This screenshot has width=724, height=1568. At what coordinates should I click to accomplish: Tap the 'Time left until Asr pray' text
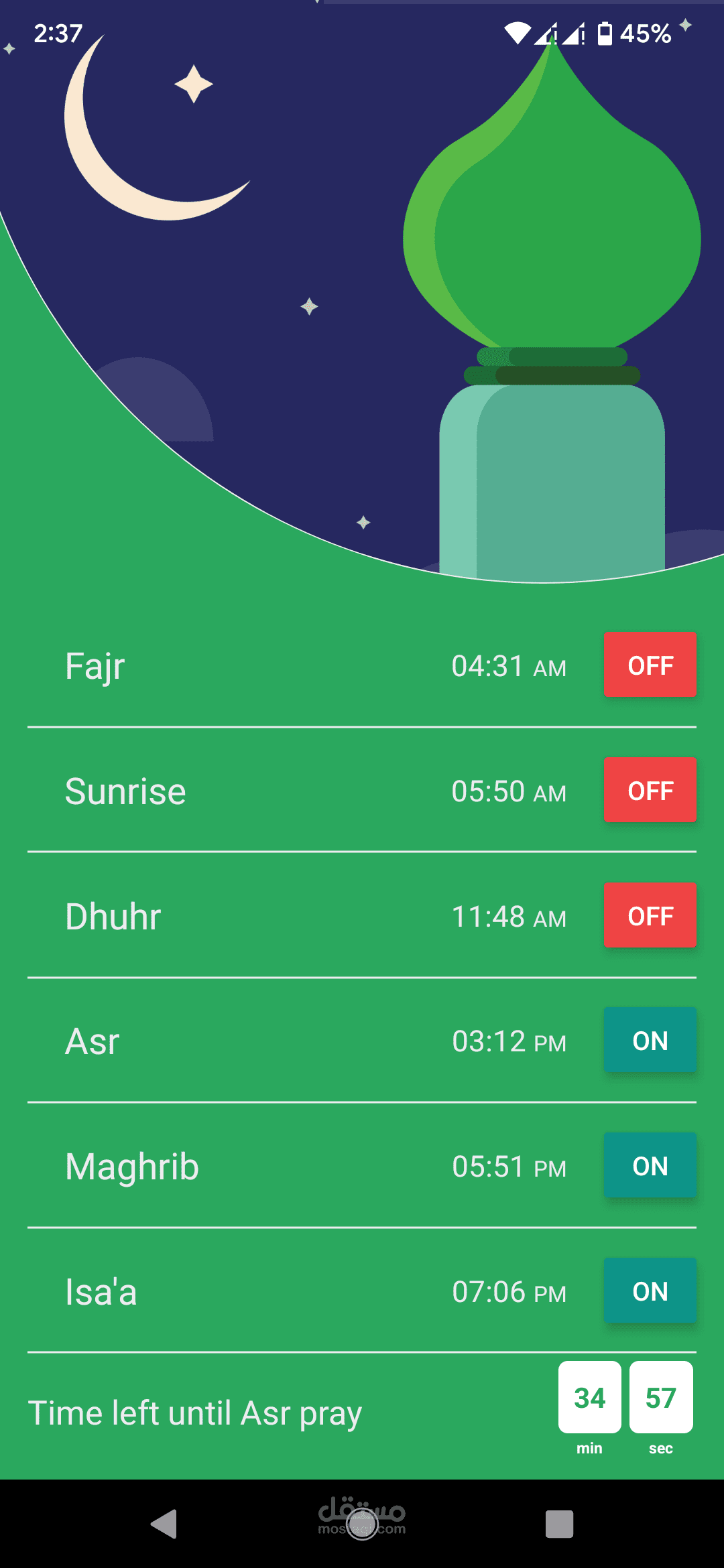pyautogui.click(x=196, y=1411)
